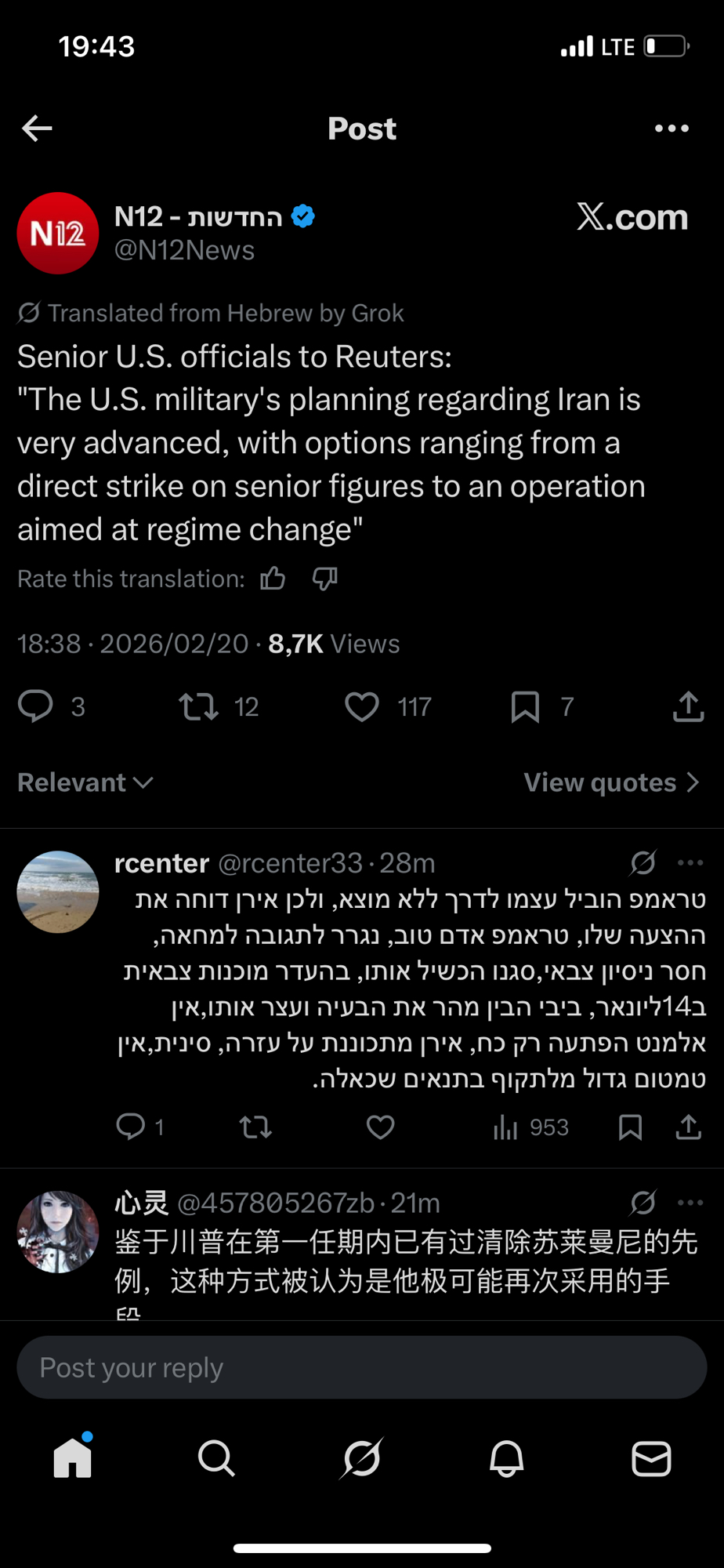Switch to the Home tab
724x1568 pixels.
(x=72, y=1458)
